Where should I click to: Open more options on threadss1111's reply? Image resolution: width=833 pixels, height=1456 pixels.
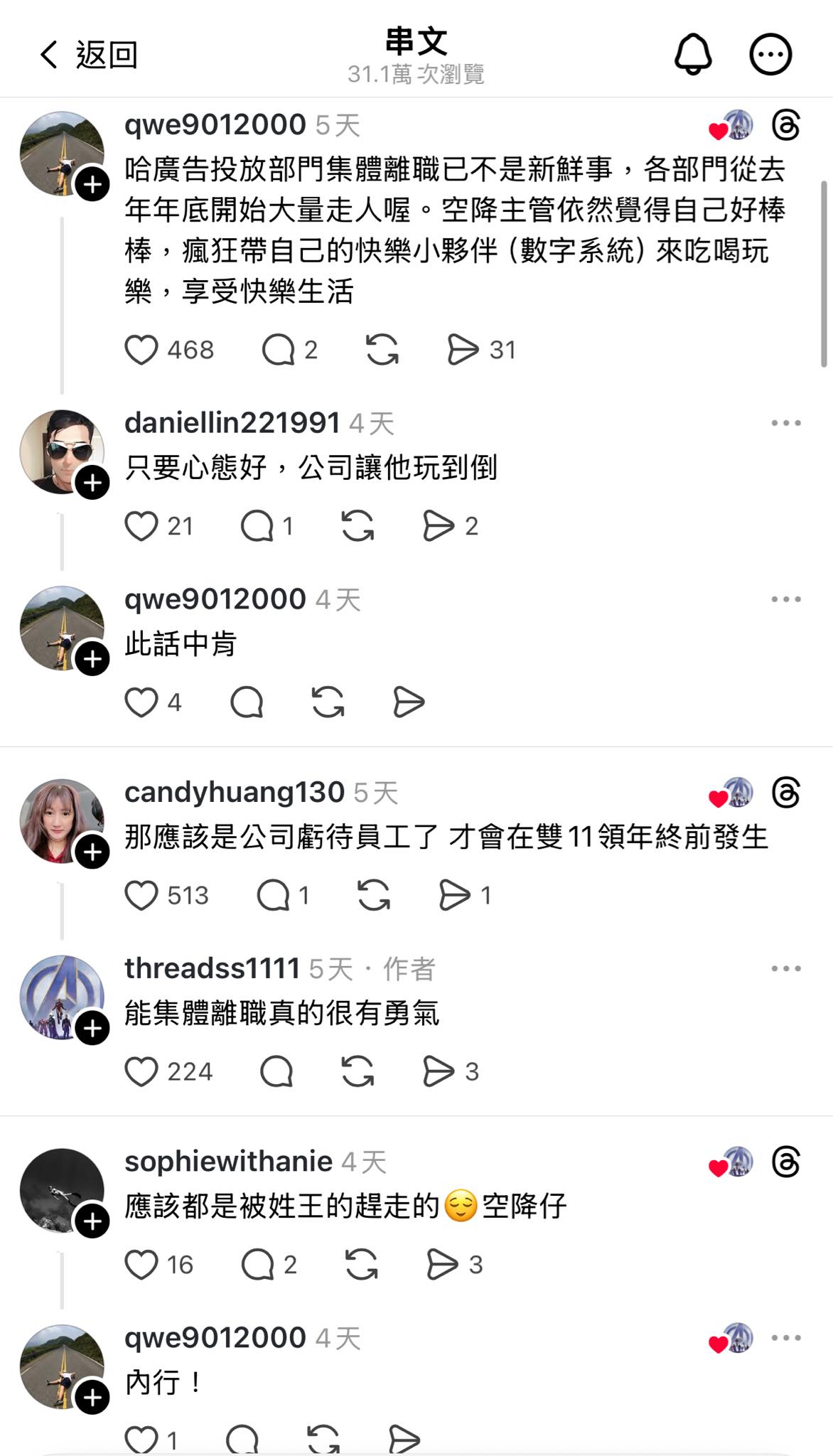point(785,968)
